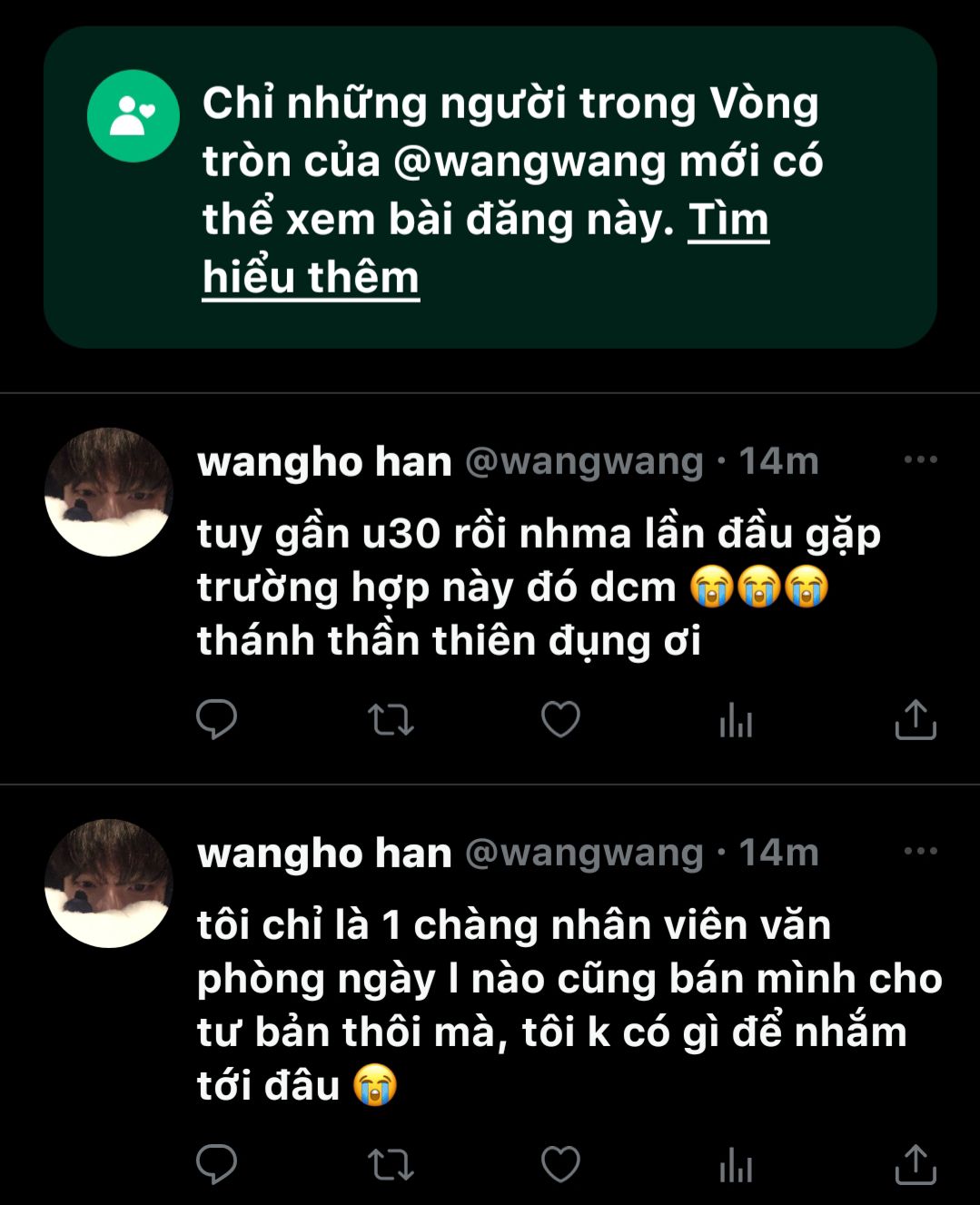The width and height of the screenshot is (980, 1205).
Task: View analytics of the "tuy gần u30" tweet
Action: [735, 722]
